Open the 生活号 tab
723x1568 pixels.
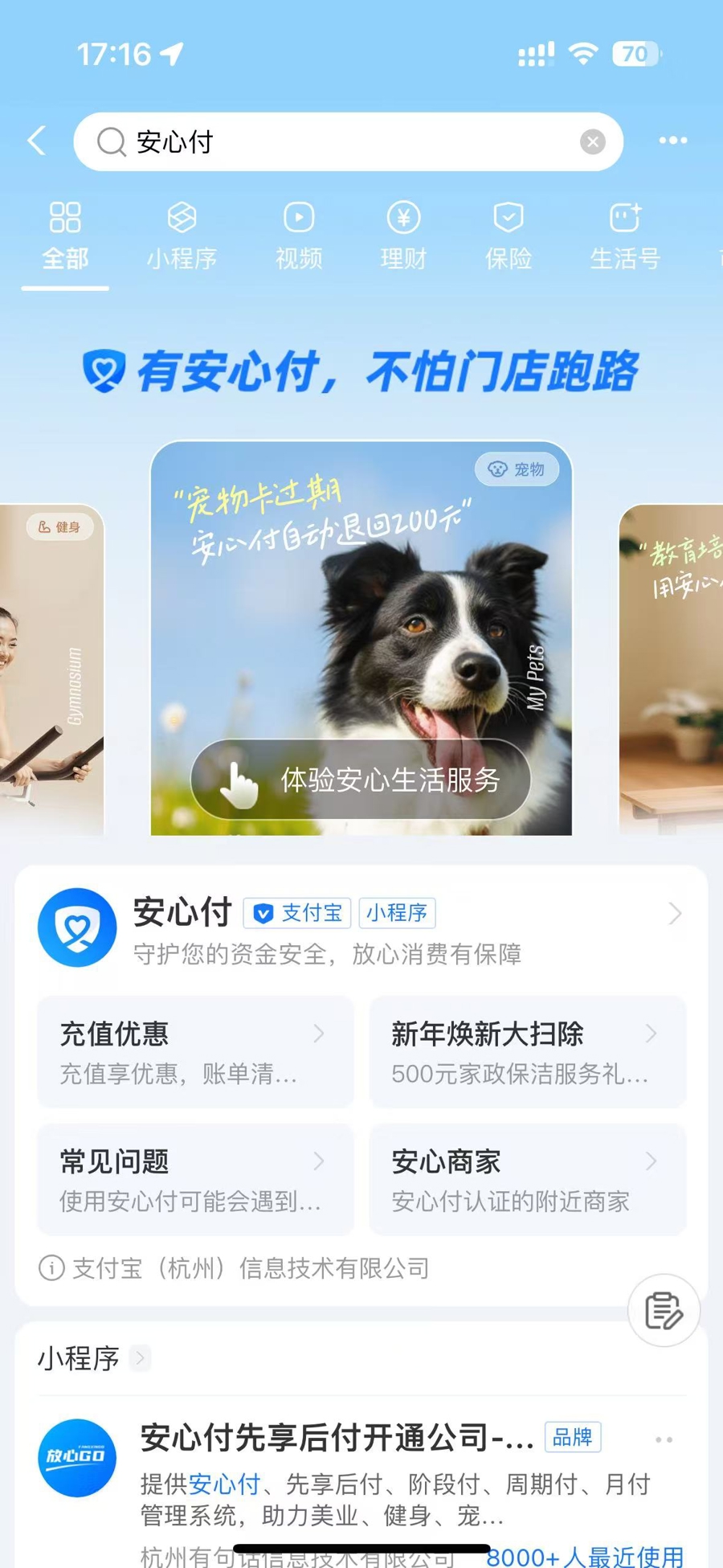[x=625, y=236]
